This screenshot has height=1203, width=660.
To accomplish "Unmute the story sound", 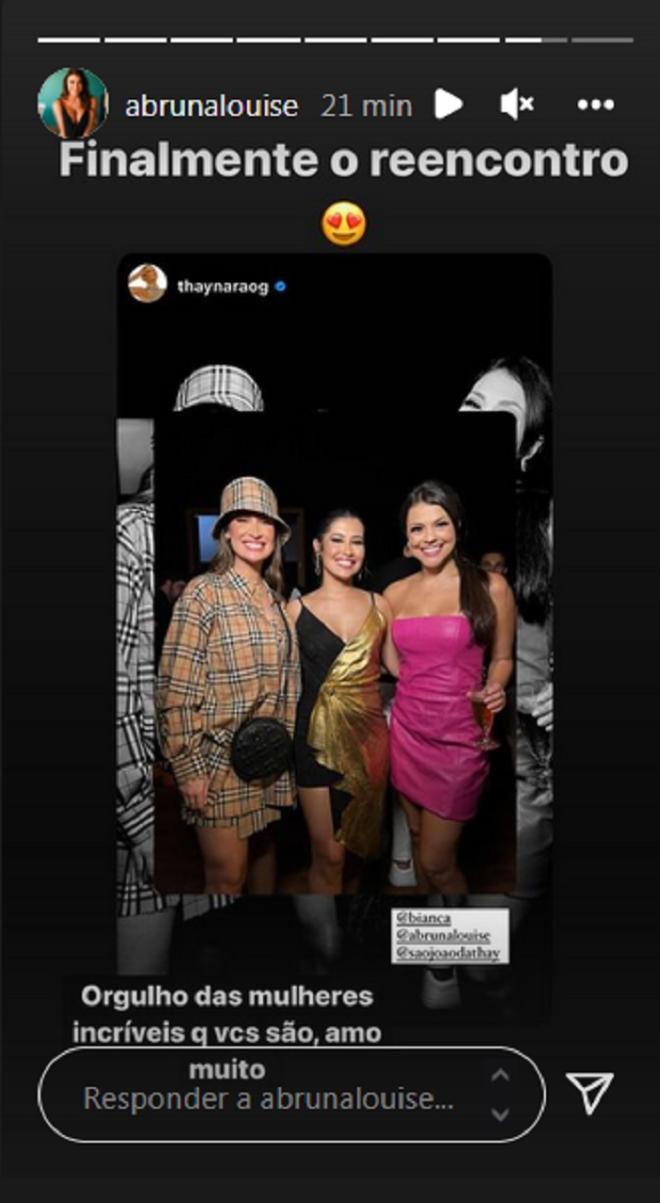I will (516, 104).
